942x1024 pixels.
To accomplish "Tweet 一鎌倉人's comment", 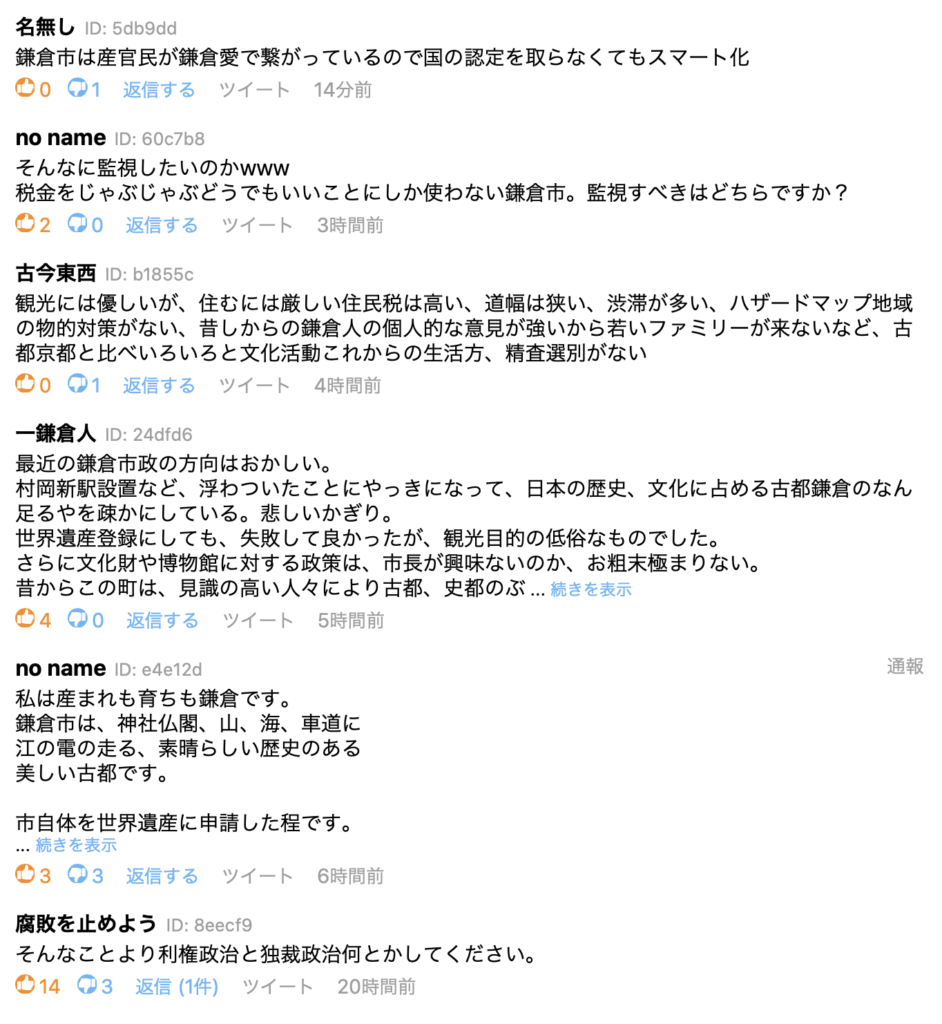I will (x=257, y=620).
